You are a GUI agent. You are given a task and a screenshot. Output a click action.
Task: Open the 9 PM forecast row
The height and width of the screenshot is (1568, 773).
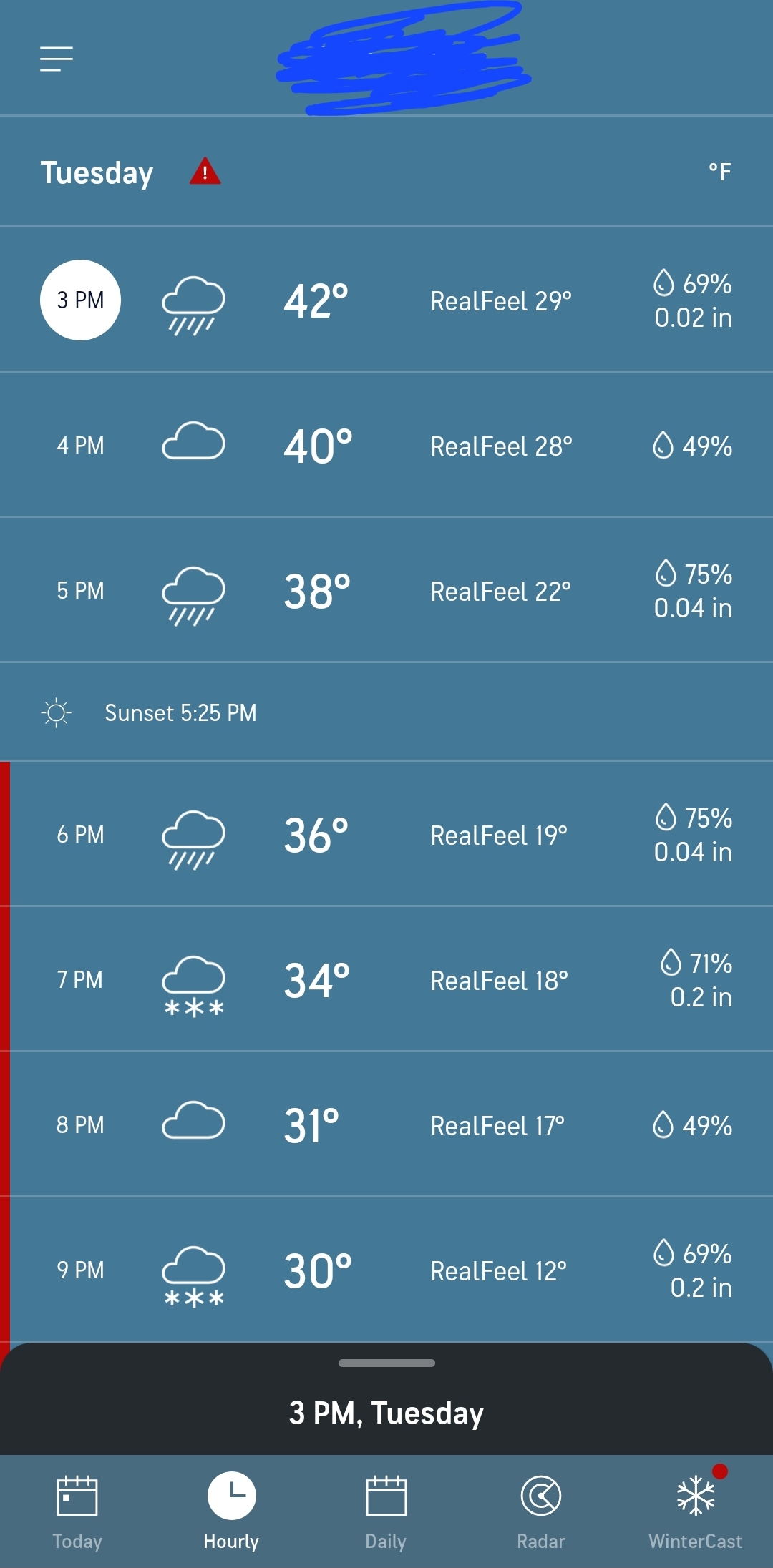[x=386, y=1270]
